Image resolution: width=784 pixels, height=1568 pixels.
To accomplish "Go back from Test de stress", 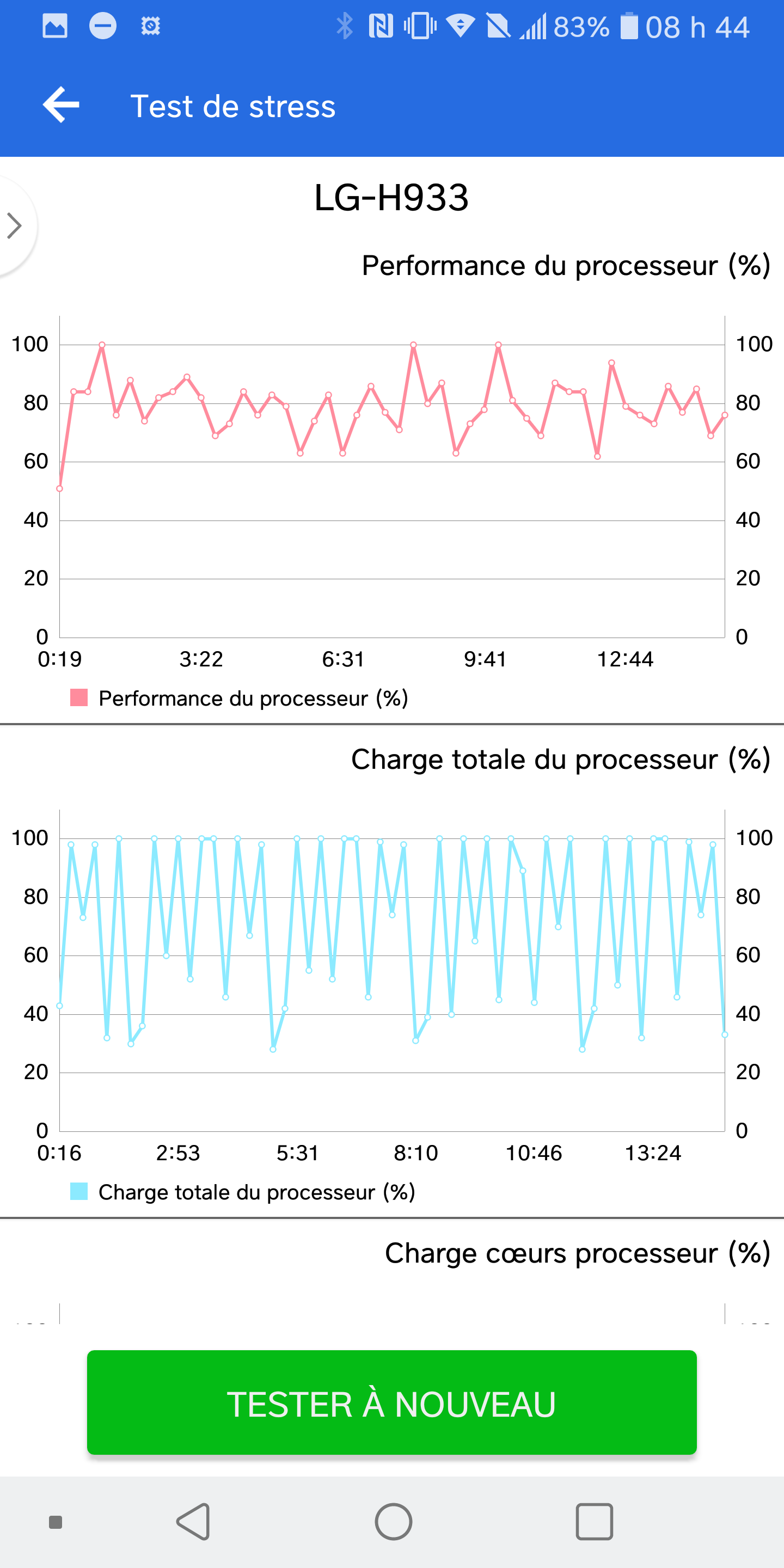I will (x=61, y=105).
